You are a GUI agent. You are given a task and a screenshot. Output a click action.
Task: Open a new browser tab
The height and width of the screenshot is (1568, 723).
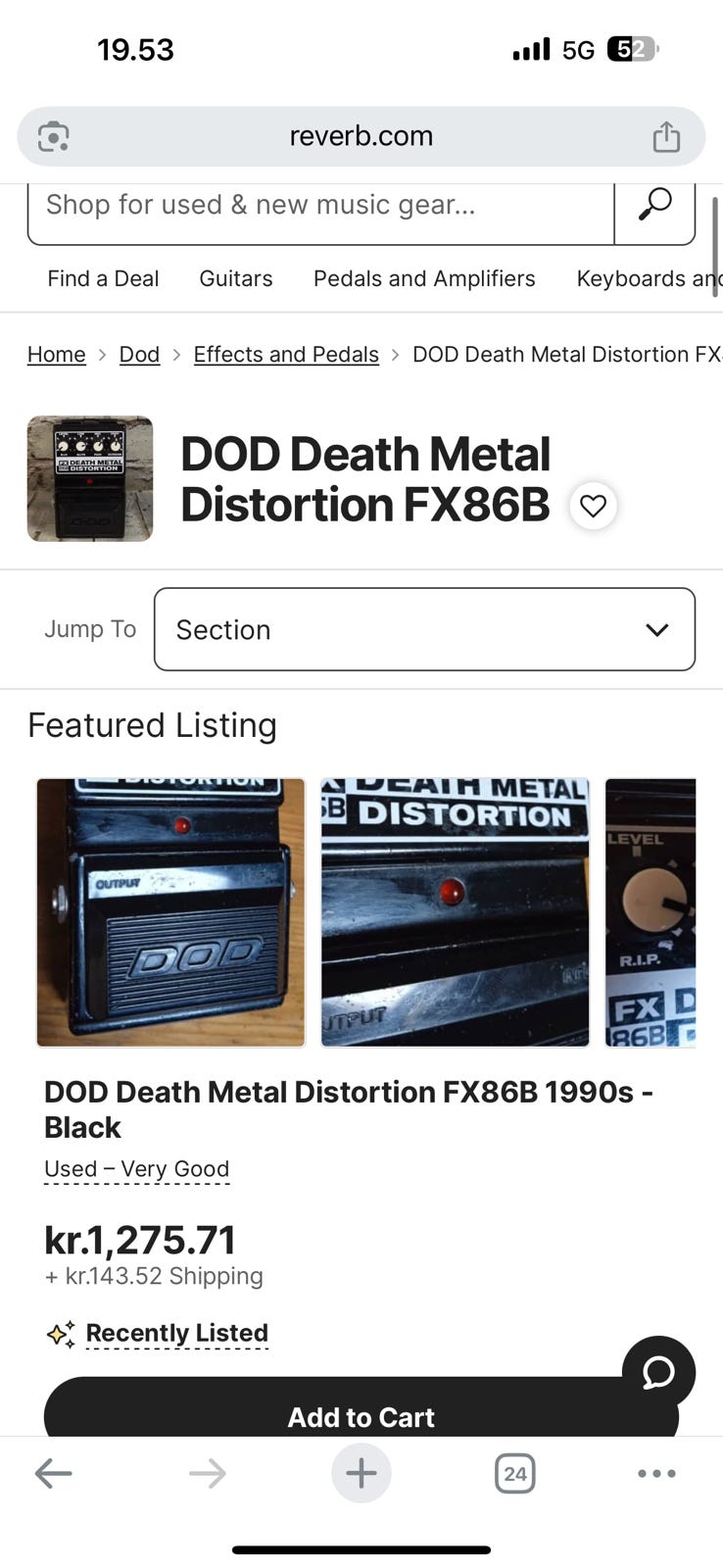tap(361, 1473)
